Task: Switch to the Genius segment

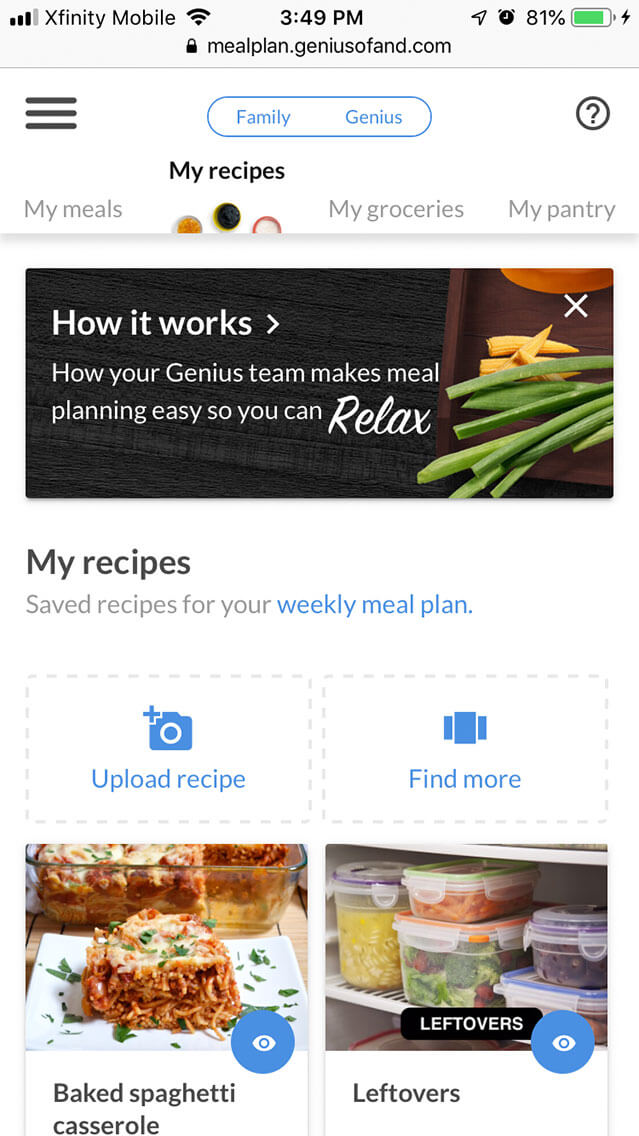Action: (x=374, y=117)
